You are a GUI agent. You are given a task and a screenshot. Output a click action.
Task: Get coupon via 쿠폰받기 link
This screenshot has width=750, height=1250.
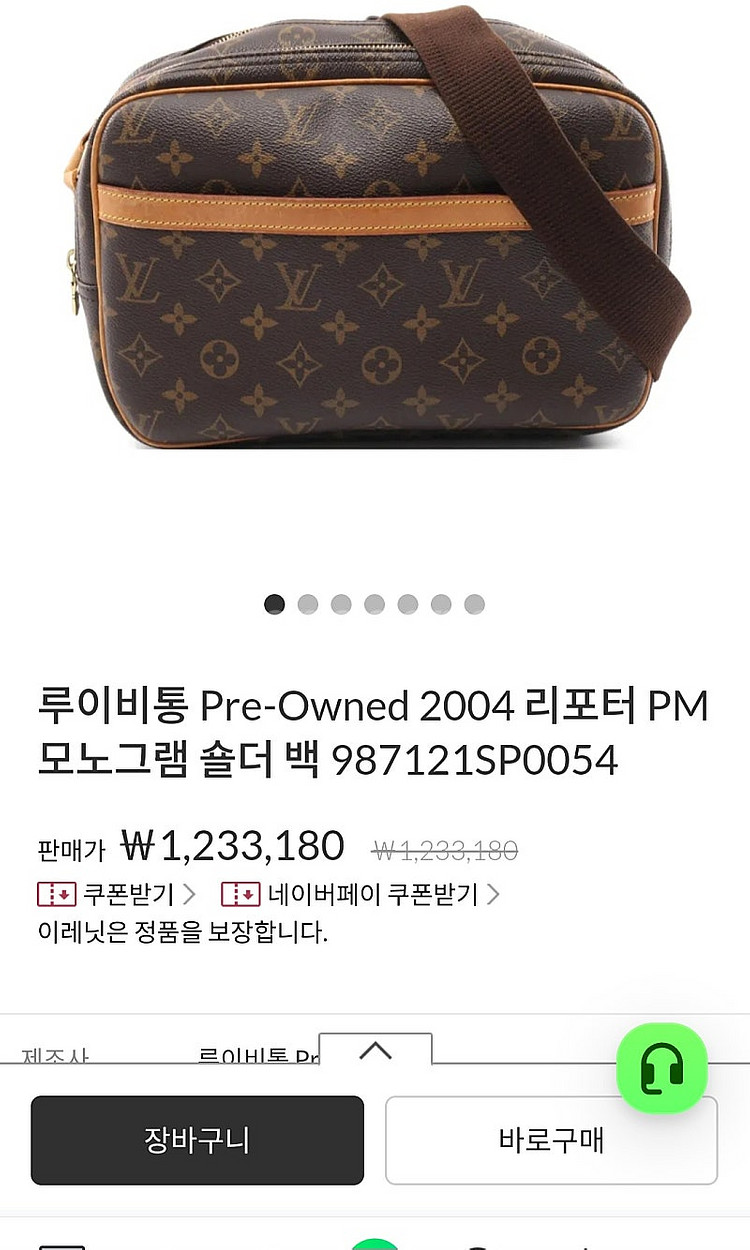(x=117, y=894)
